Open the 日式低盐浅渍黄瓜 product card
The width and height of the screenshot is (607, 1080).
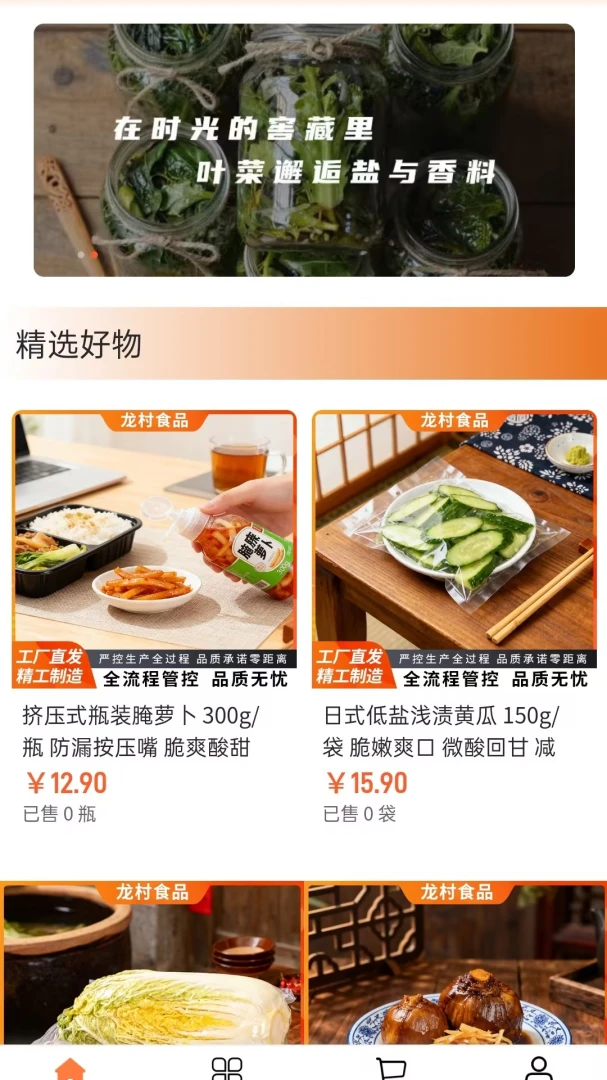click(454, 619)
